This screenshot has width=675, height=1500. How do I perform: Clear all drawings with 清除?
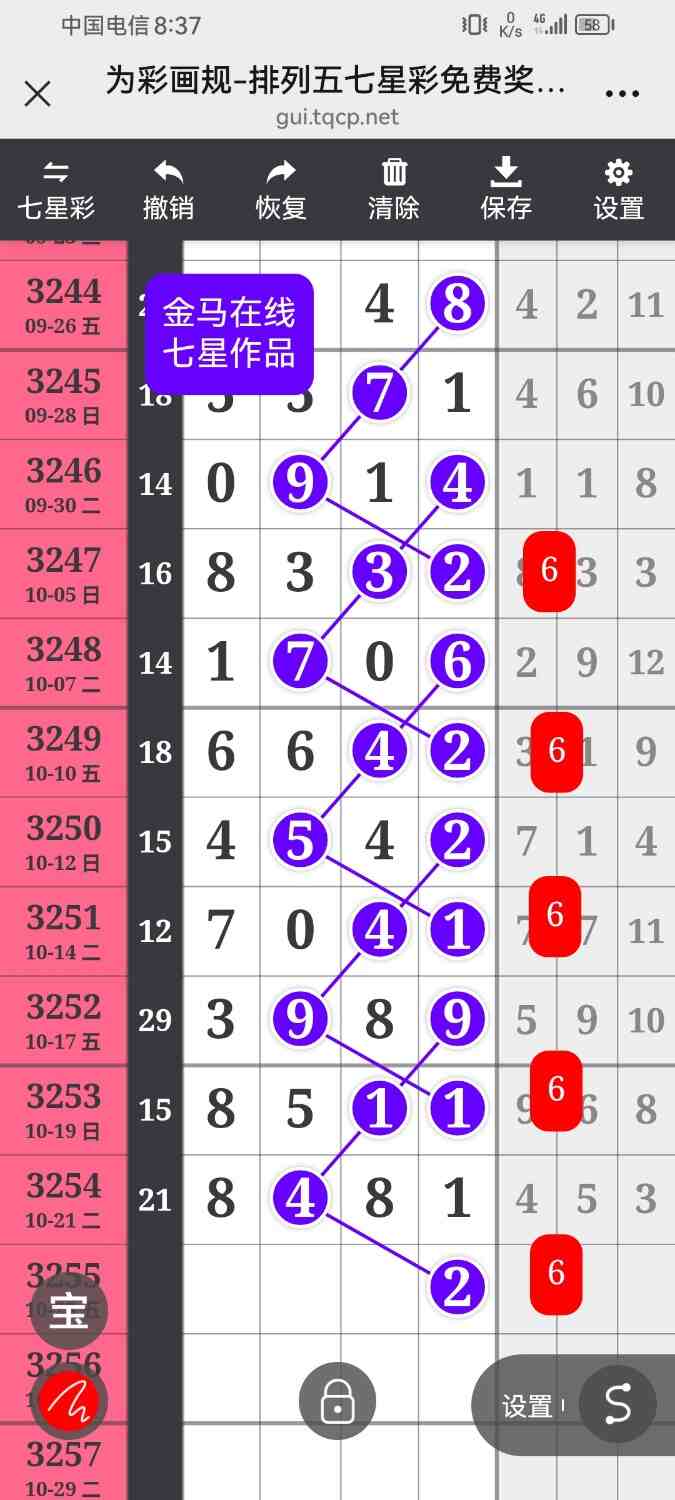[394, 190]
